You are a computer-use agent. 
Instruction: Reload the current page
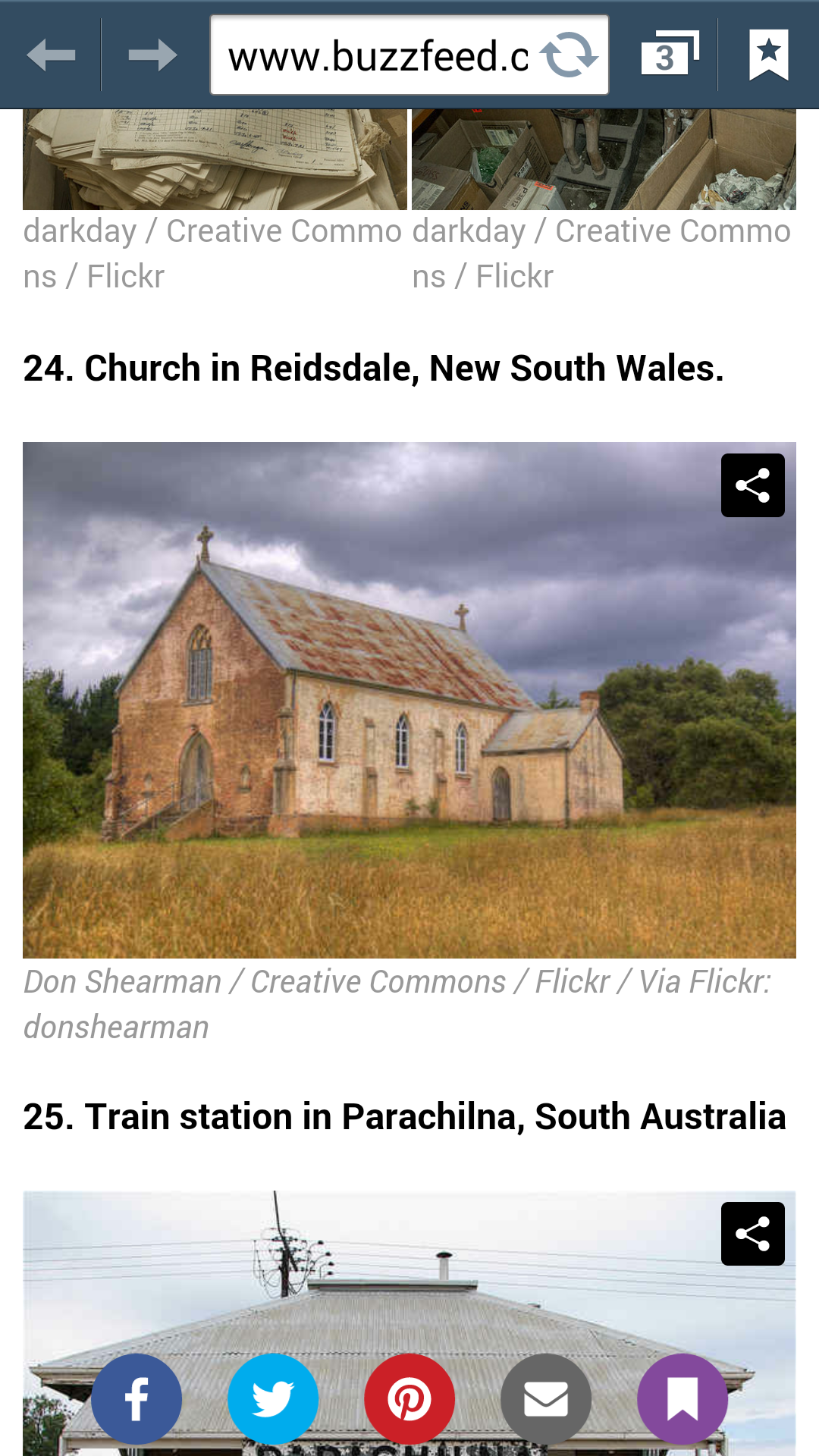coord(569,55)
